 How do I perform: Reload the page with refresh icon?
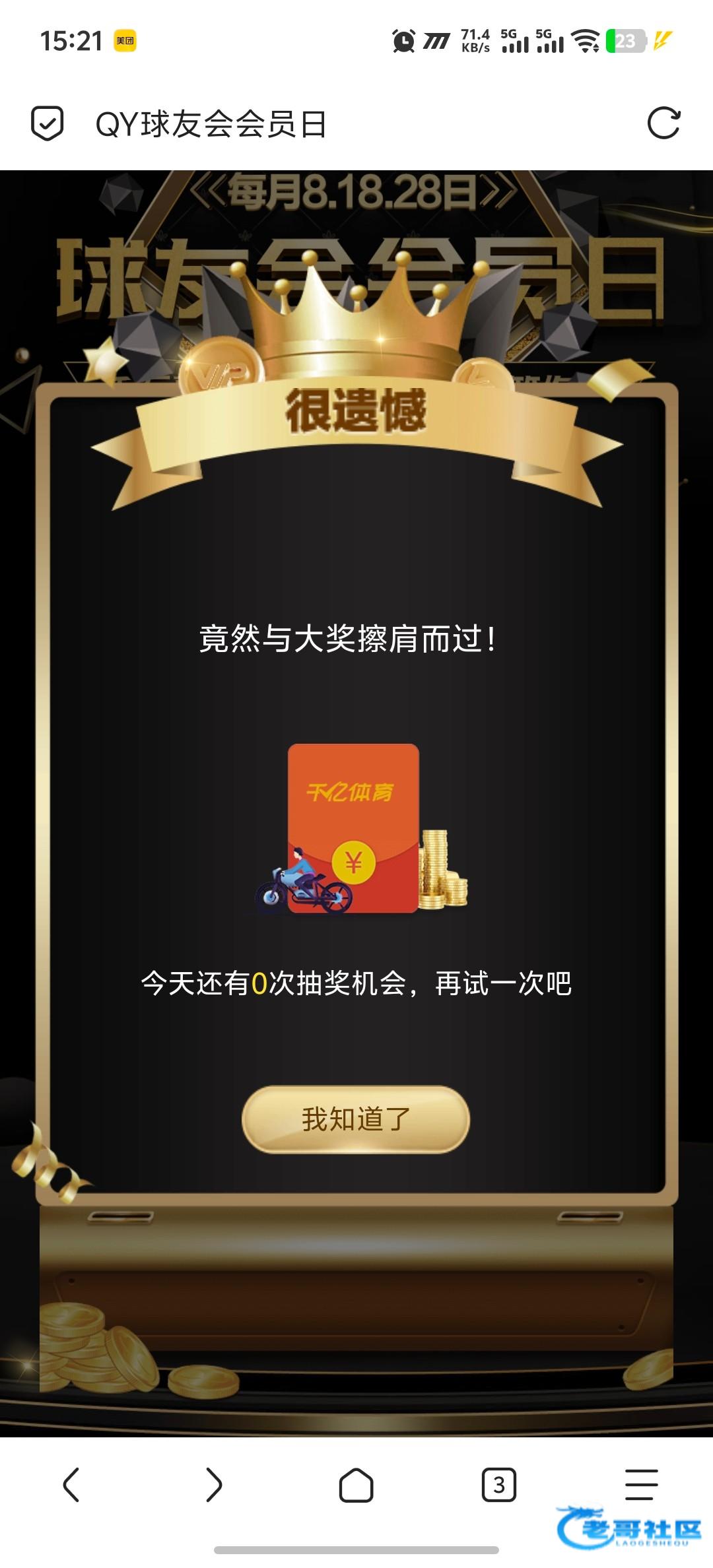click(x=663, y=123)
